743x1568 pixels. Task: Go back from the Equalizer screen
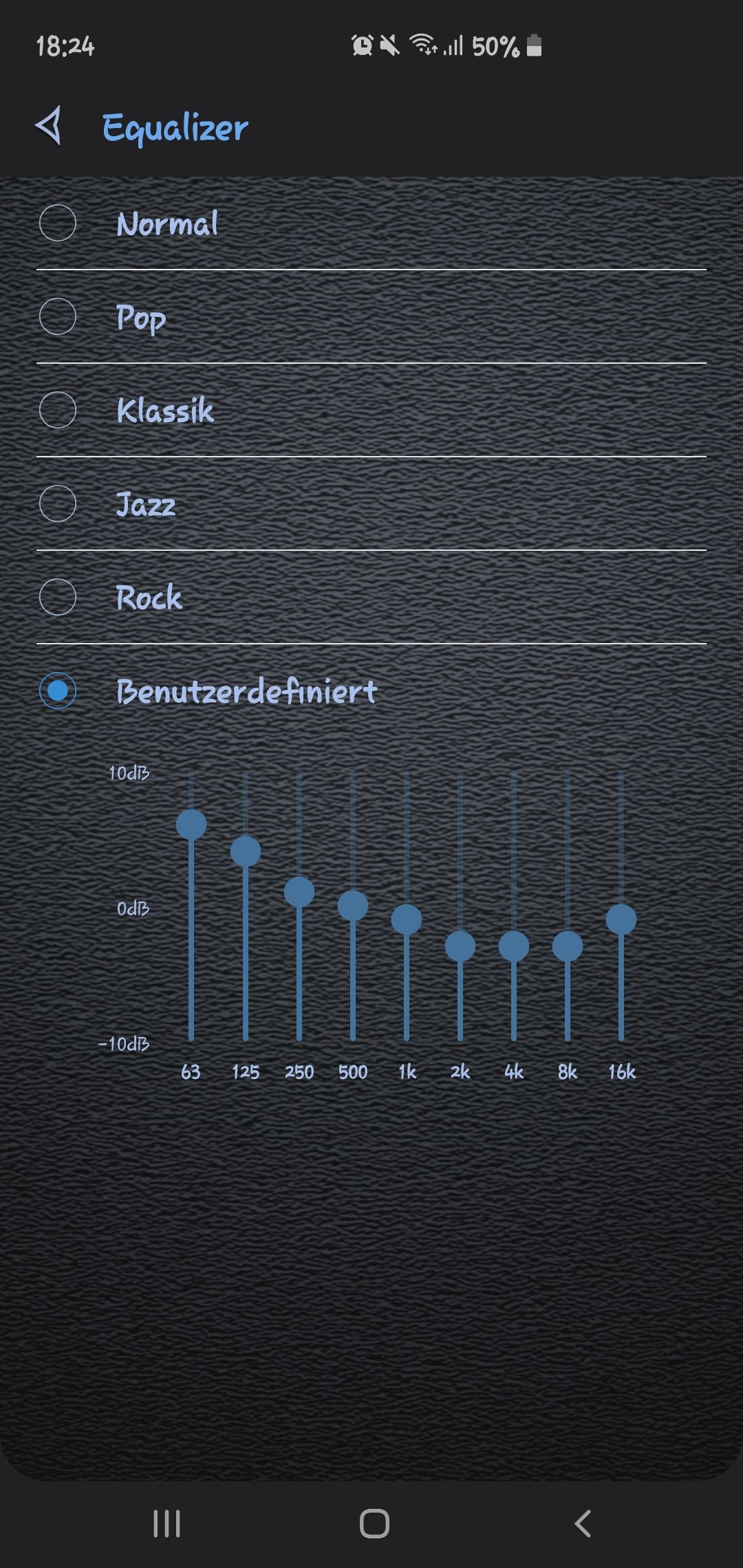[x=49, y=127]
